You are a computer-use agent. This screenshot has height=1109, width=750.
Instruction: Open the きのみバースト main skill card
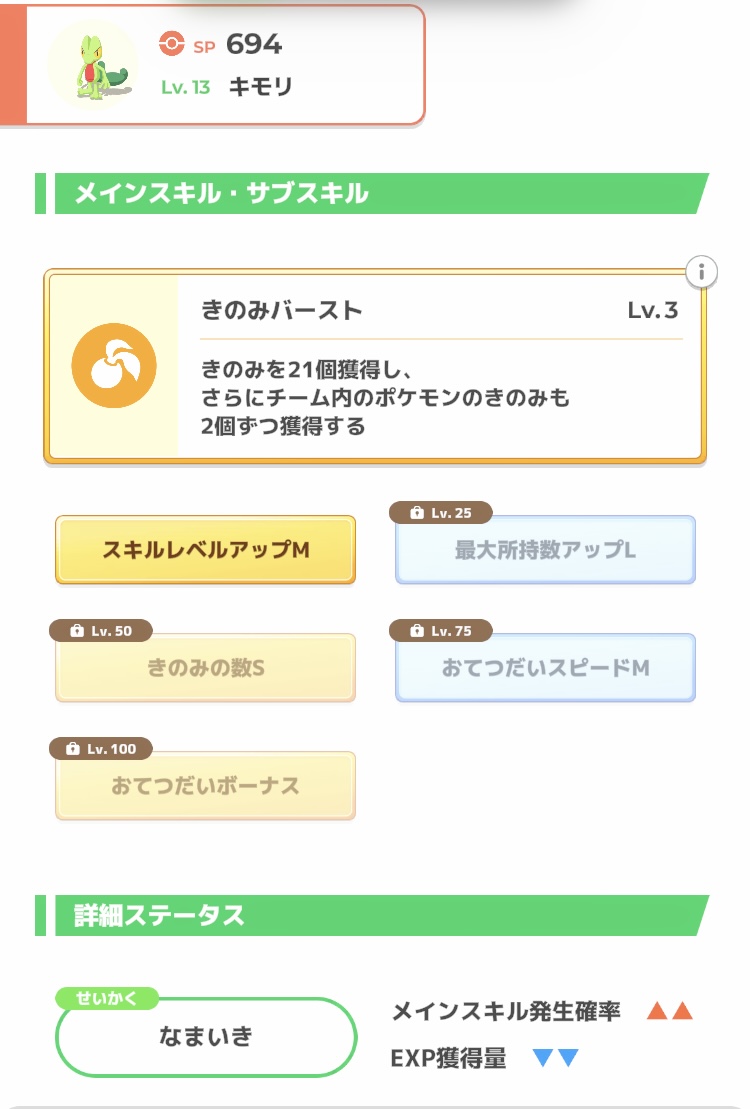pyautogui.click(x=375, y=366)
